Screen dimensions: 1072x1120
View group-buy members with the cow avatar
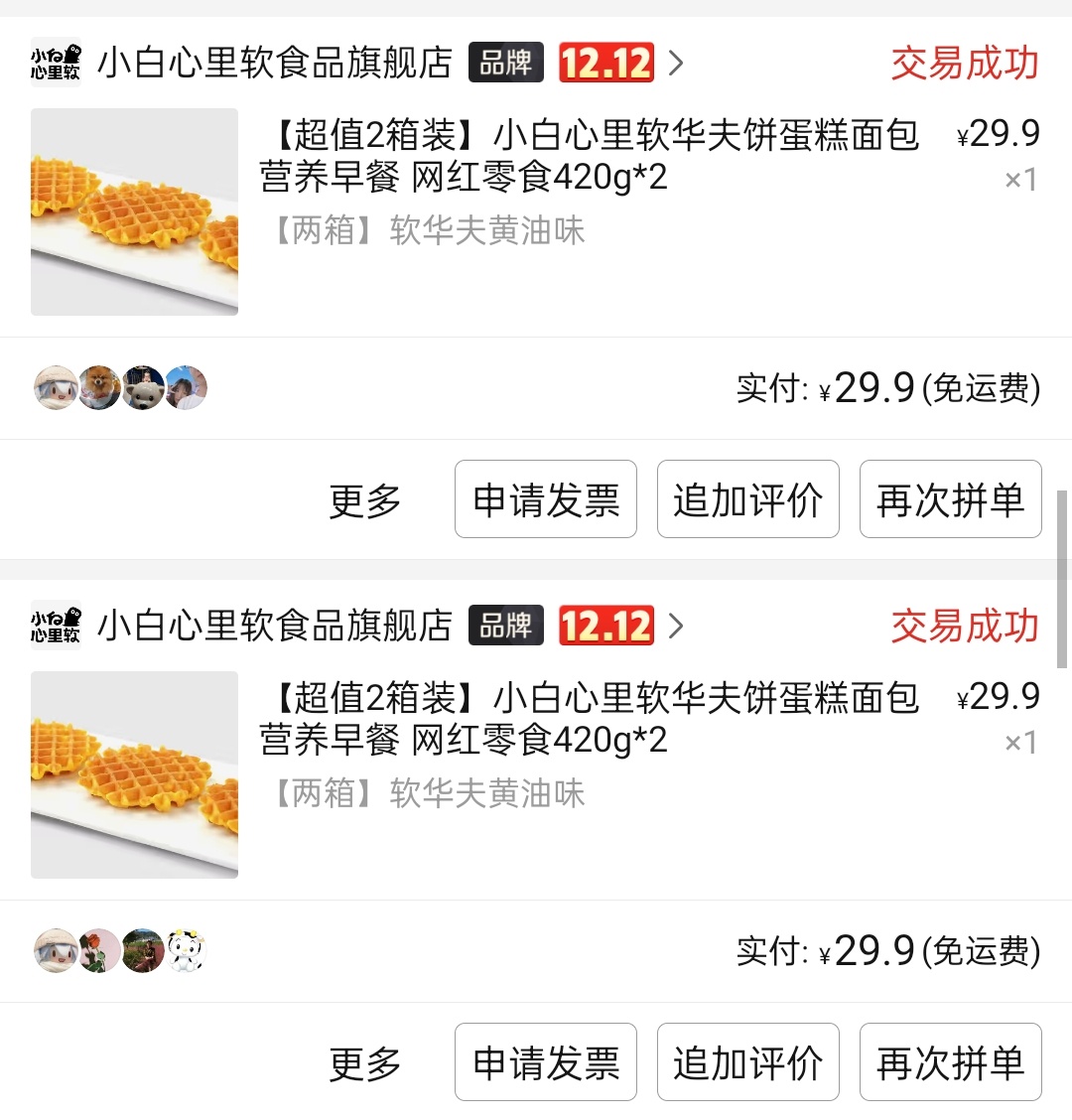point(185,950)
